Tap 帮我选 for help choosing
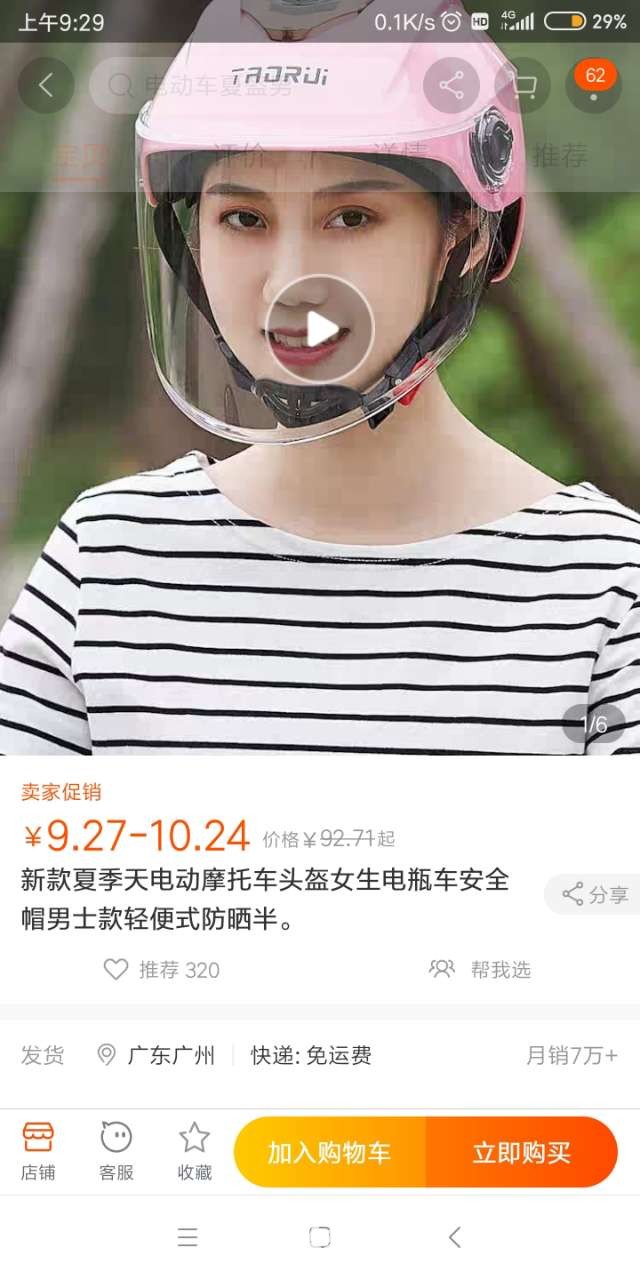This screenshot has height=1280, width=640. click(481, 969)
